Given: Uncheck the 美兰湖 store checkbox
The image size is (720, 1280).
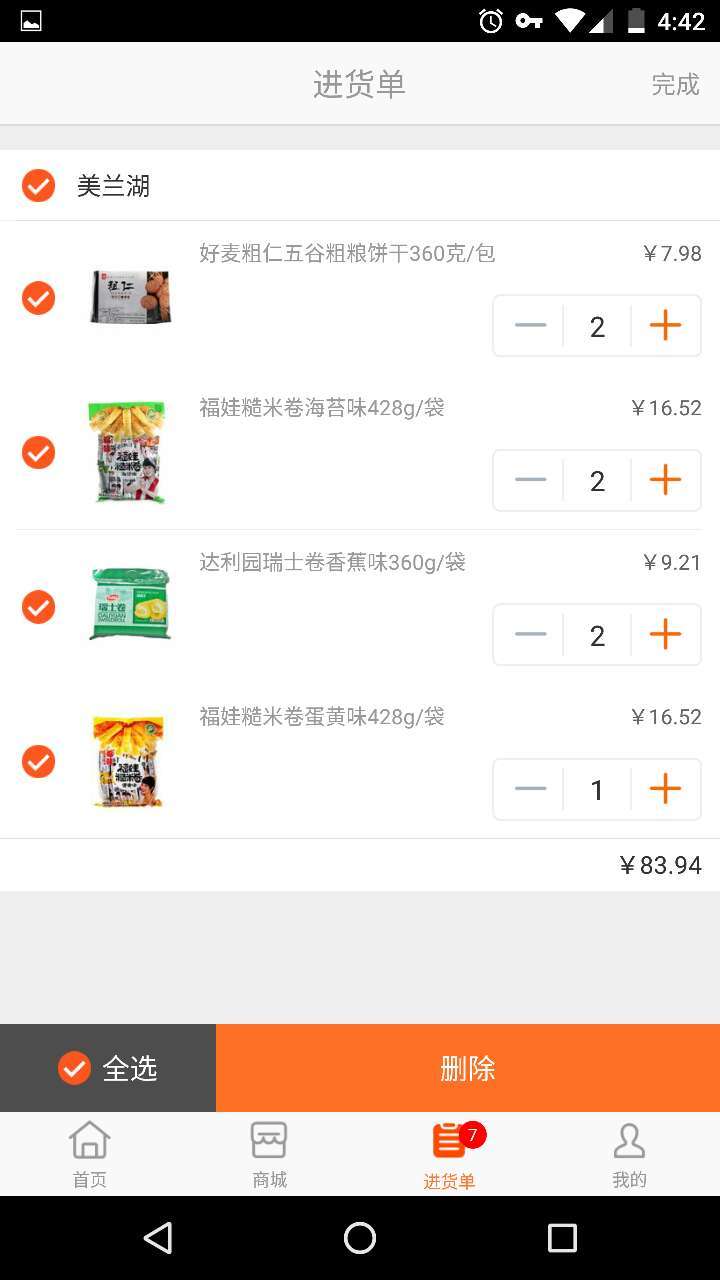Looking at the screenshot, I should (x=38, y=186).
